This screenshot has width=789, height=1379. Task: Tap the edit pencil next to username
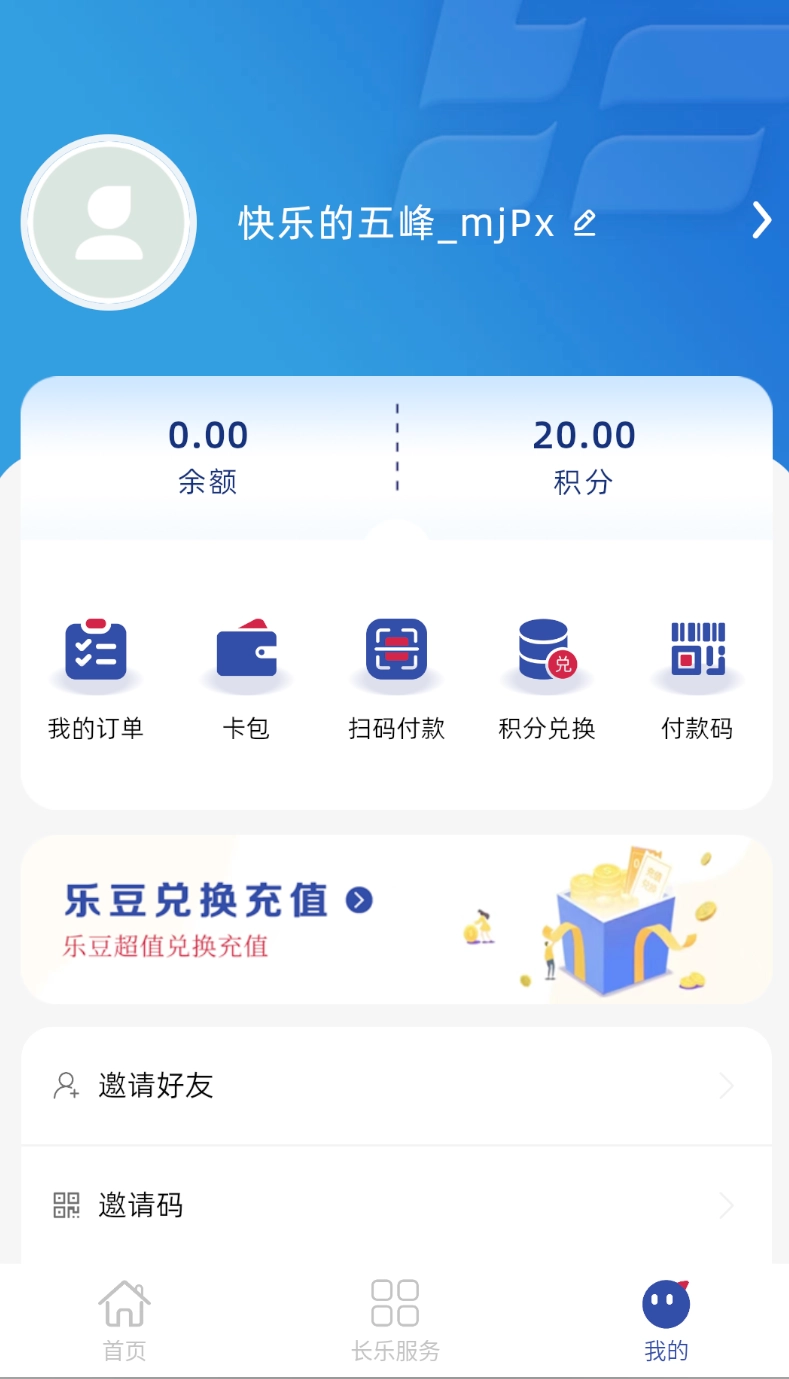(x=585, y=223)
